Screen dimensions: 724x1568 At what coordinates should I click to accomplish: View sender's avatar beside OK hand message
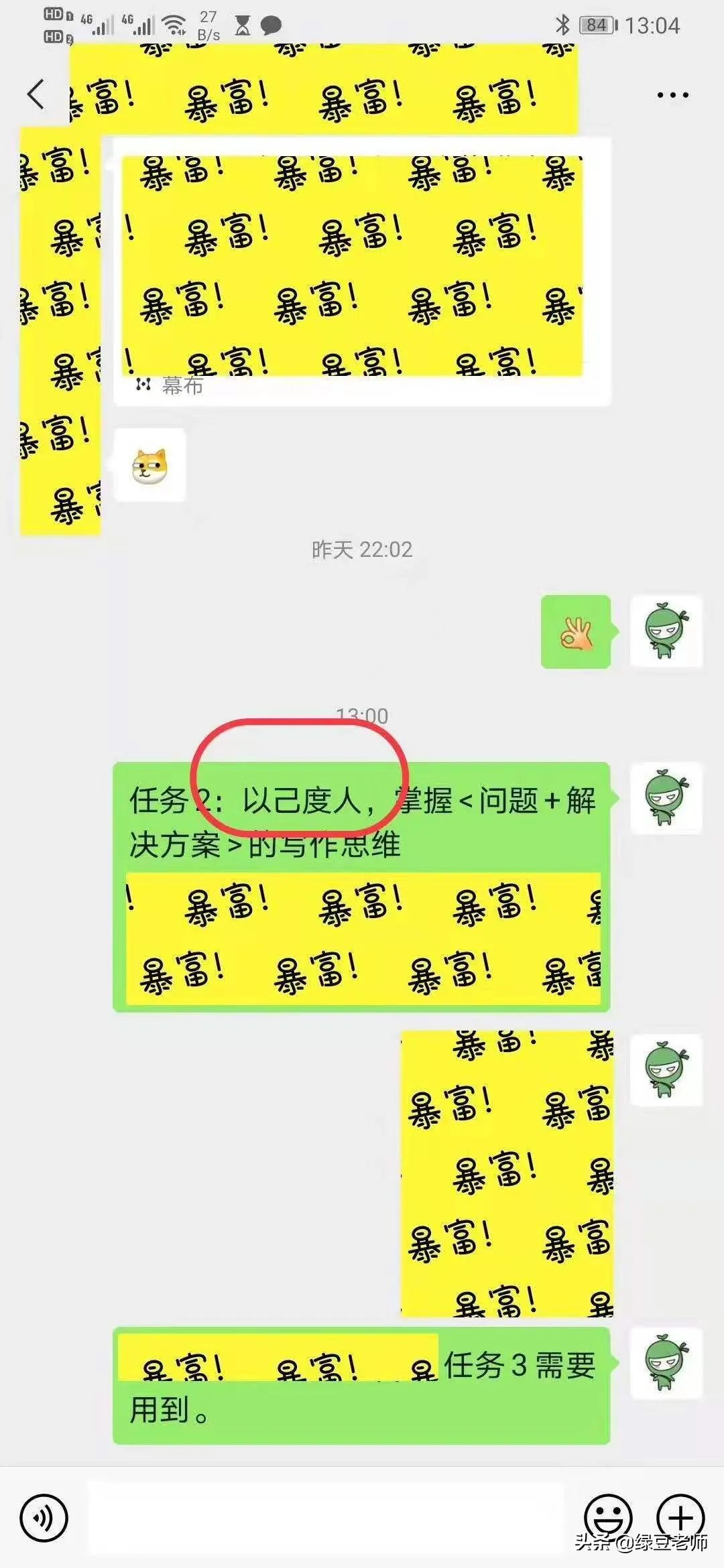pyautogui.click(x=666, y=631)
